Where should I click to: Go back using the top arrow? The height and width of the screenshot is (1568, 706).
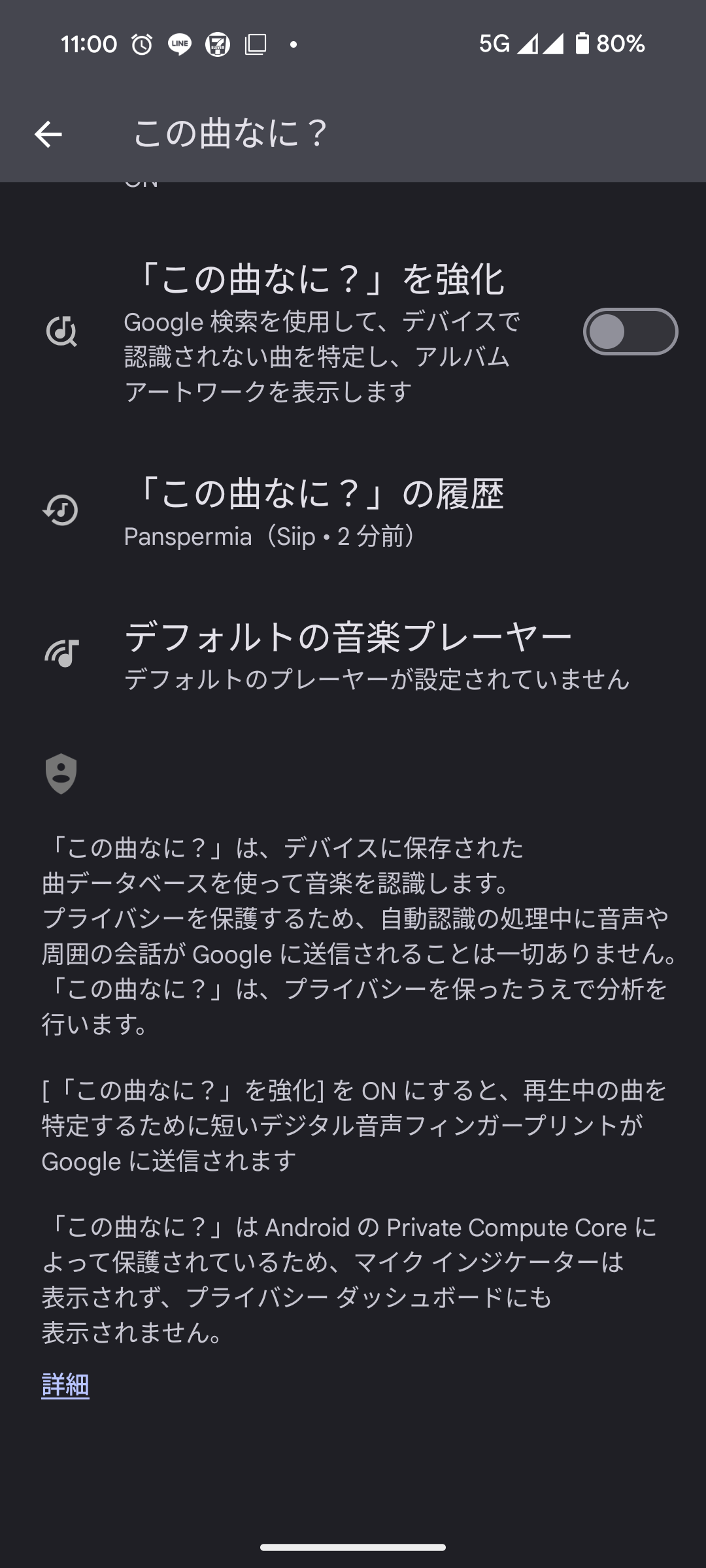(48, 135)
